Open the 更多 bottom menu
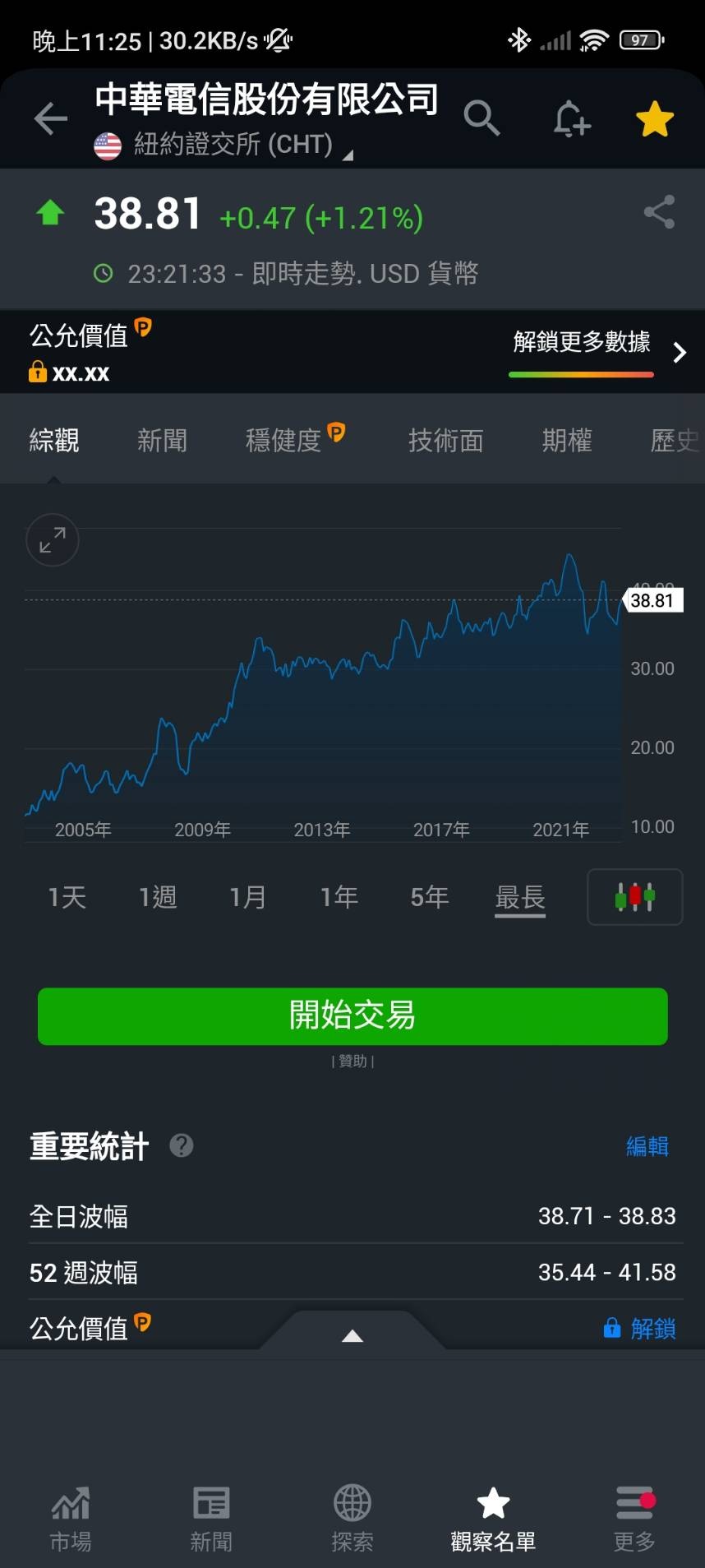Screen dimensions: 705x1568 (x=634, y=1519)
